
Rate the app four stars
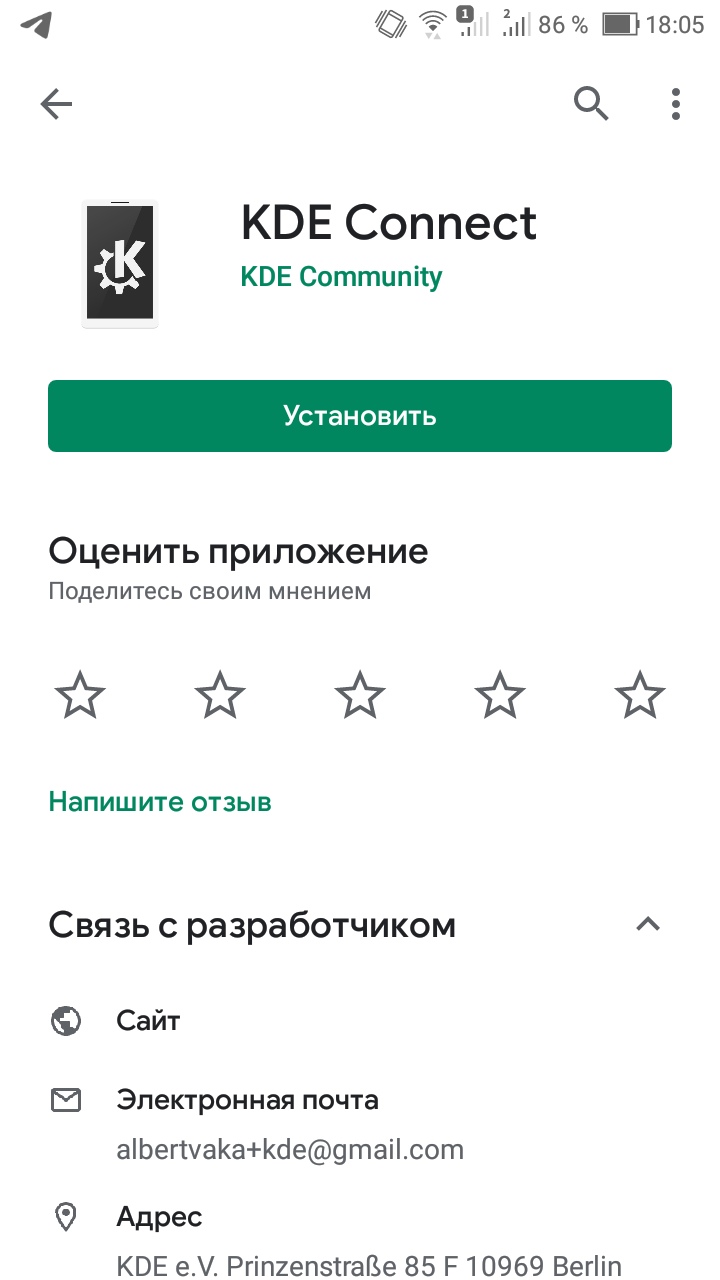(x=500, y=695)
